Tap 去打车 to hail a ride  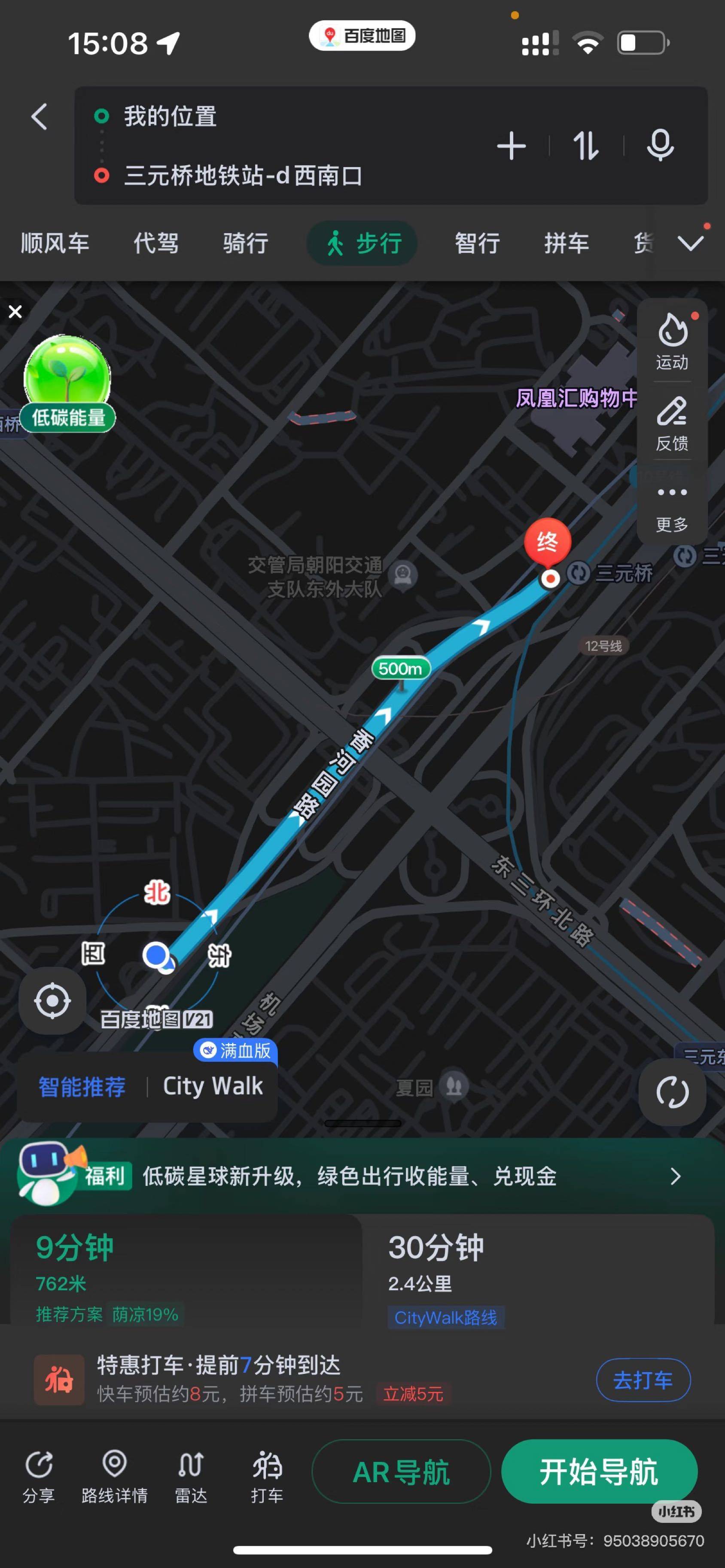[643, 1380]
